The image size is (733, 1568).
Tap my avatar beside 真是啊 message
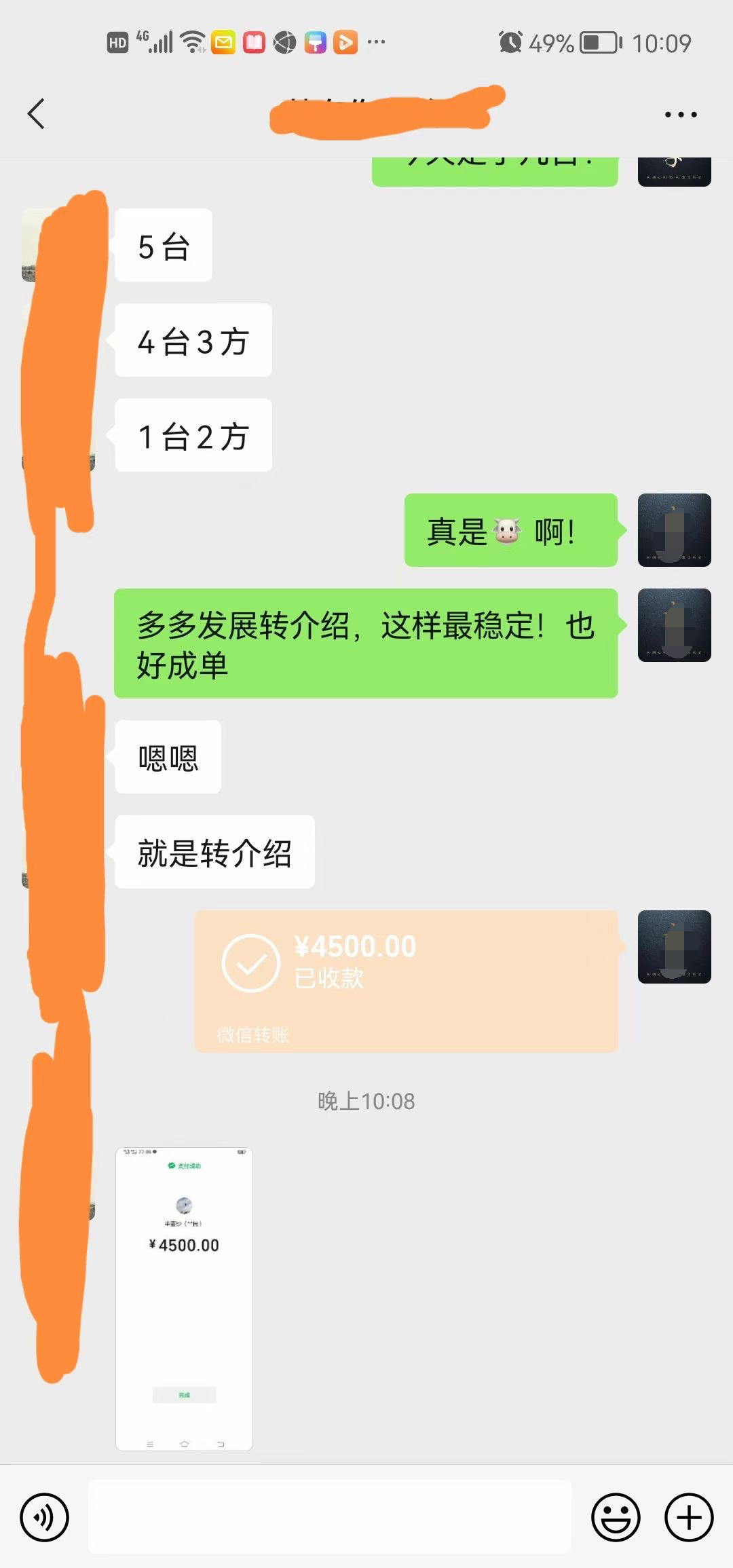674,530
